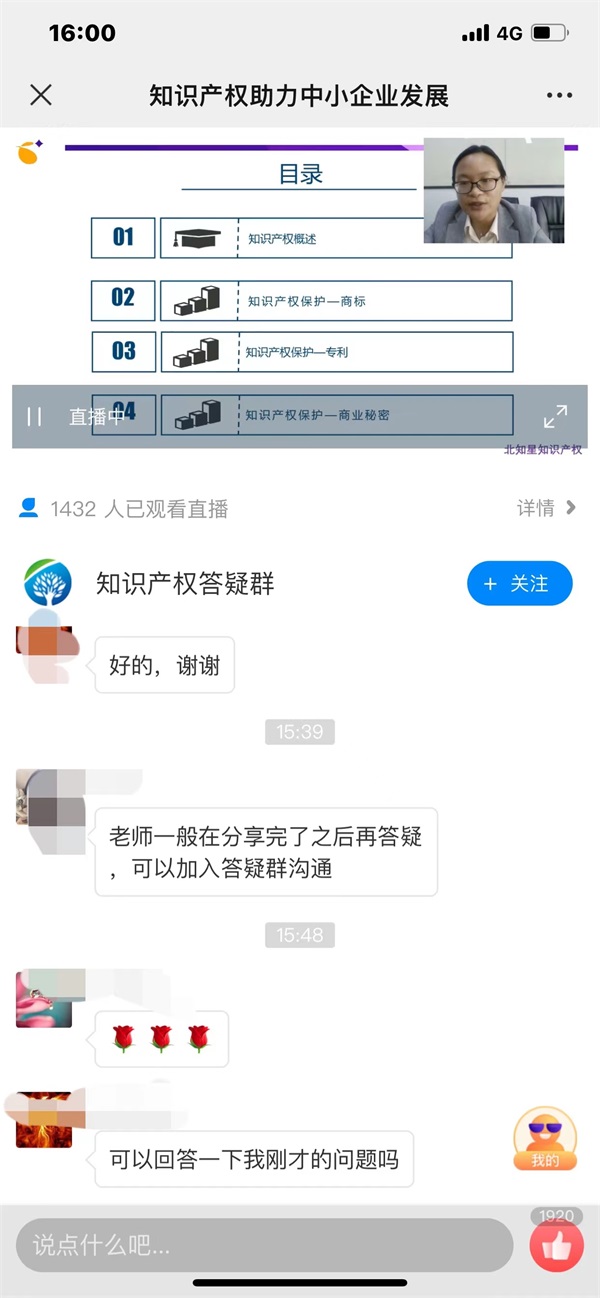Open the 我的 floating button
Screen dimensions: 600x1298
545,1140
